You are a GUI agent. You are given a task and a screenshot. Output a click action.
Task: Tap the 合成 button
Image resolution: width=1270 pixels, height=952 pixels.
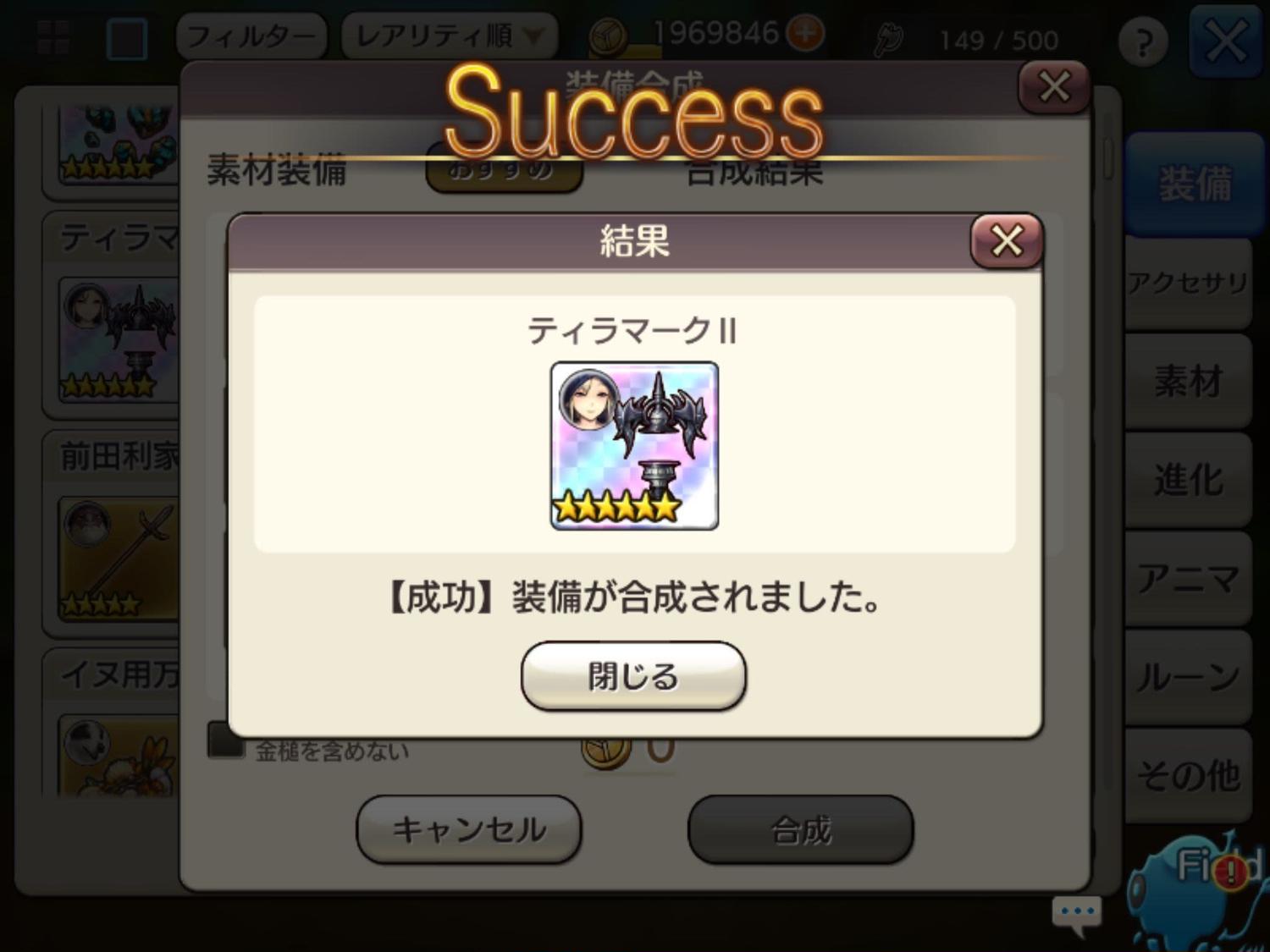tap(800, 829)
